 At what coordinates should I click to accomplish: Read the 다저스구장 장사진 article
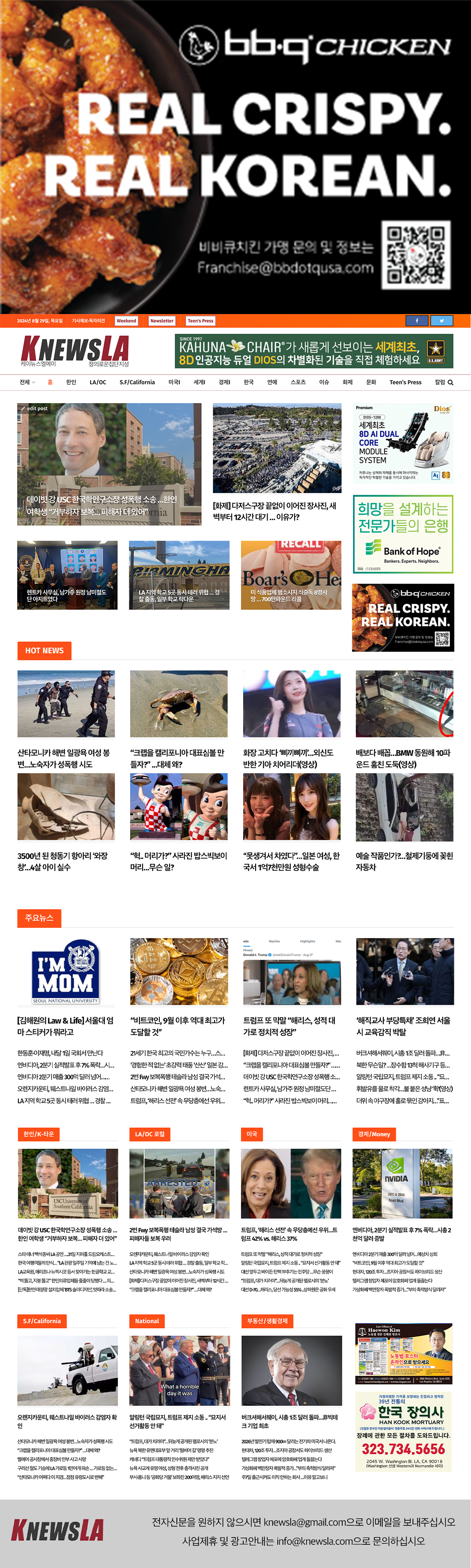[275, 511]
